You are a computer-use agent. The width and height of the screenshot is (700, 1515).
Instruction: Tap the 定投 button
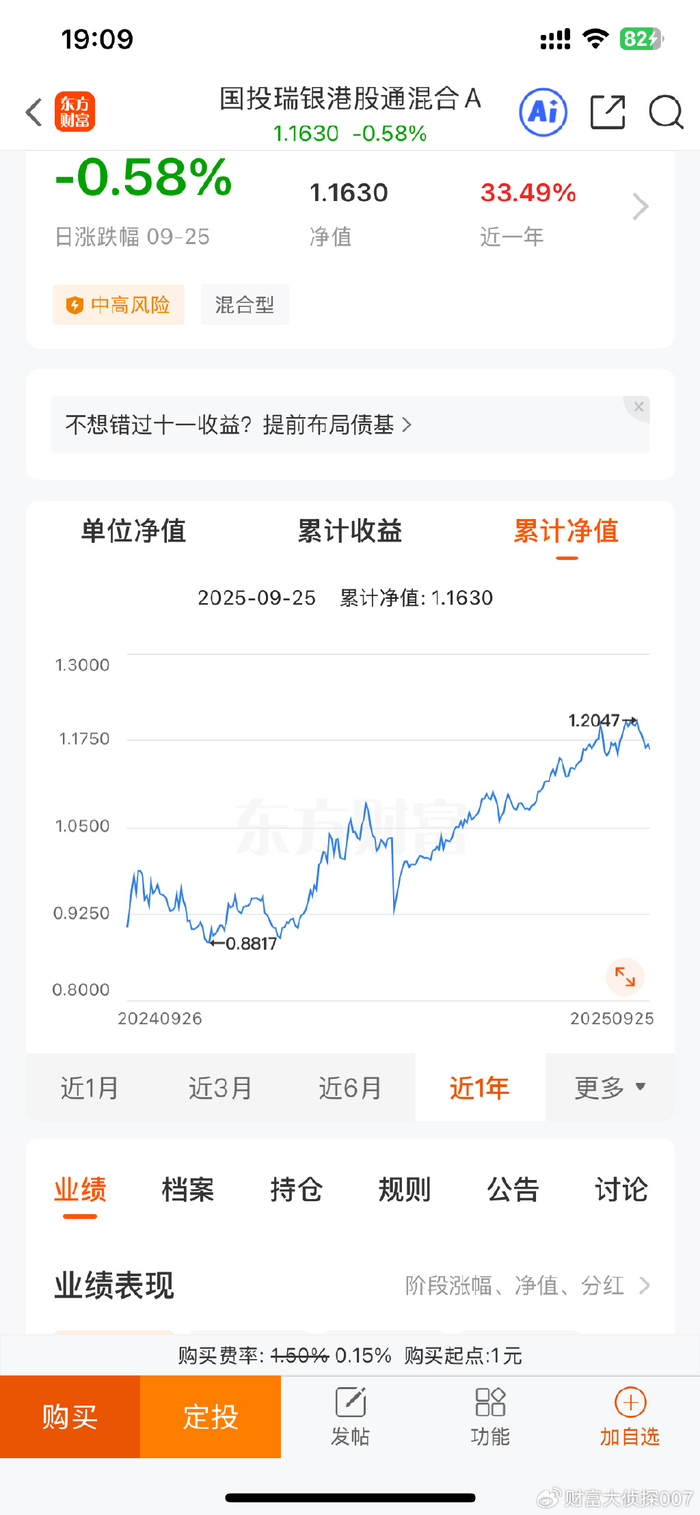pos(210,1417)
